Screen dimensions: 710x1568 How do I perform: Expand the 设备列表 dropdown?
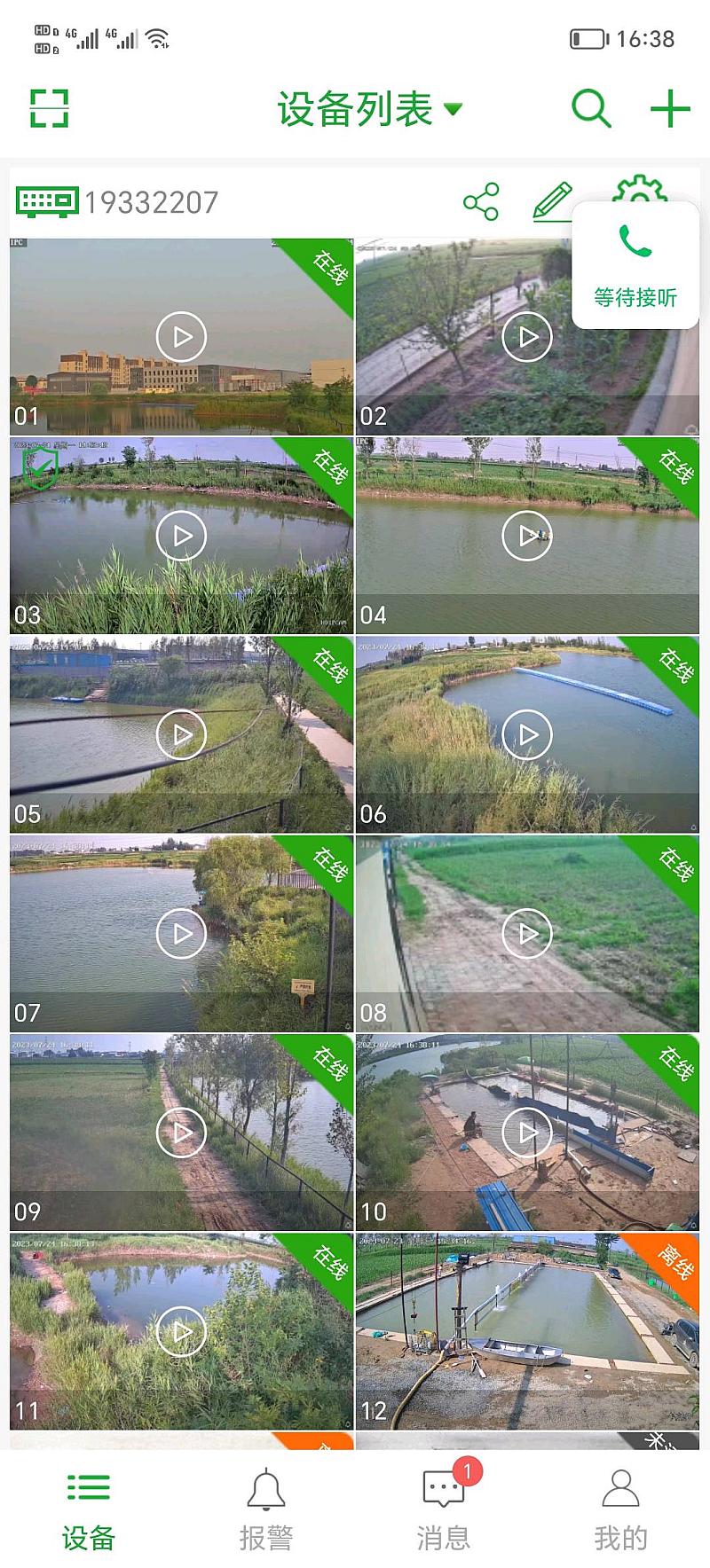pyautogui.click(x=369, y=109)
